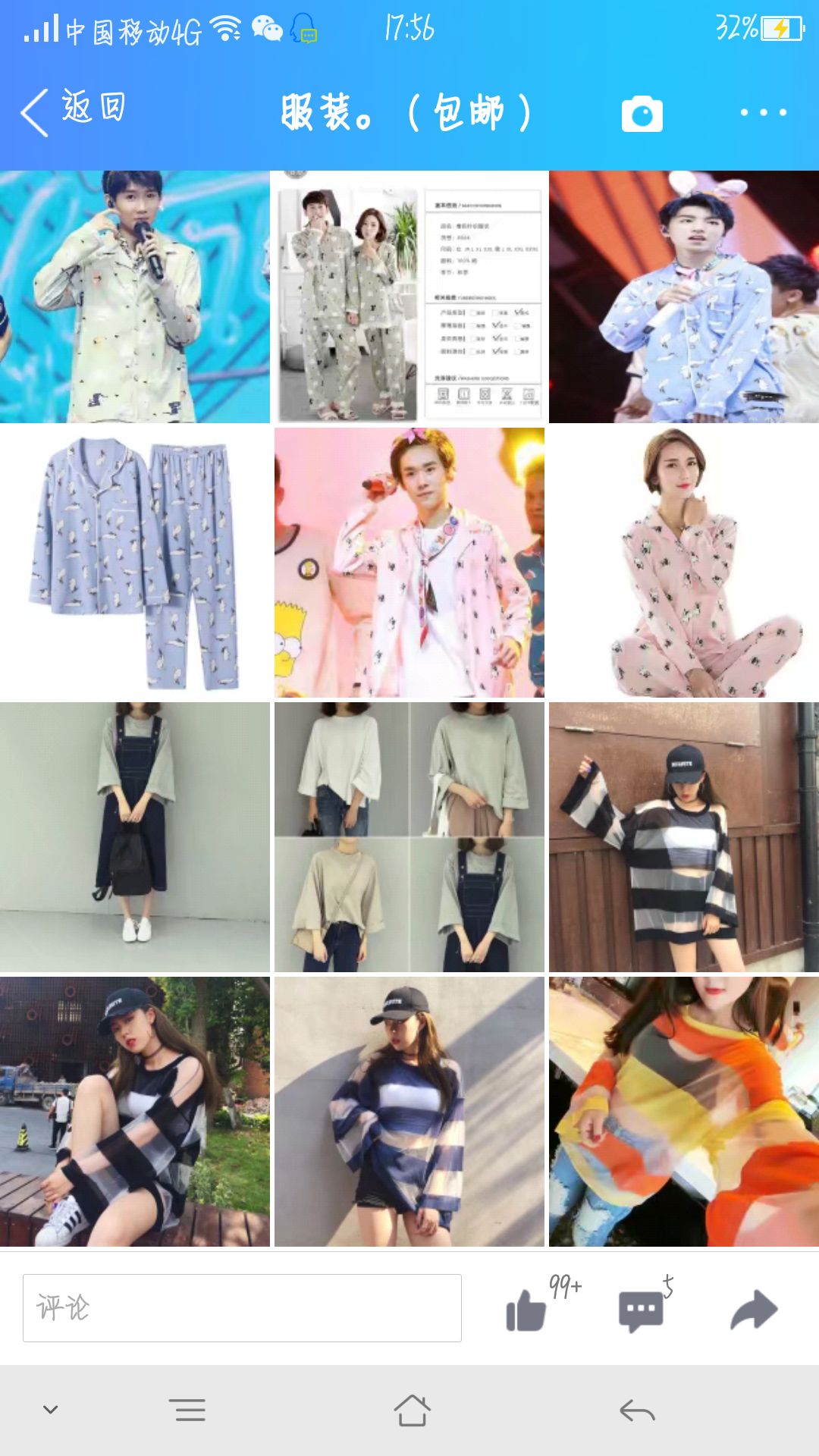
Task: Open photo of girl in overalls with backpack
Action: click(135, 837)
